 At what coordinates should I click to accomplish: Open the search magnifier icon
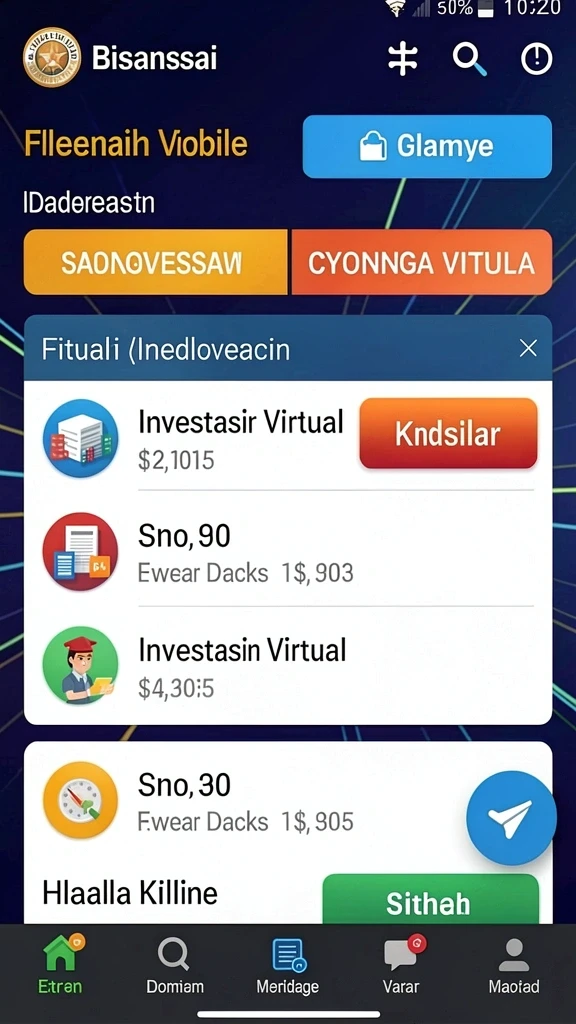tap(470, 59)
